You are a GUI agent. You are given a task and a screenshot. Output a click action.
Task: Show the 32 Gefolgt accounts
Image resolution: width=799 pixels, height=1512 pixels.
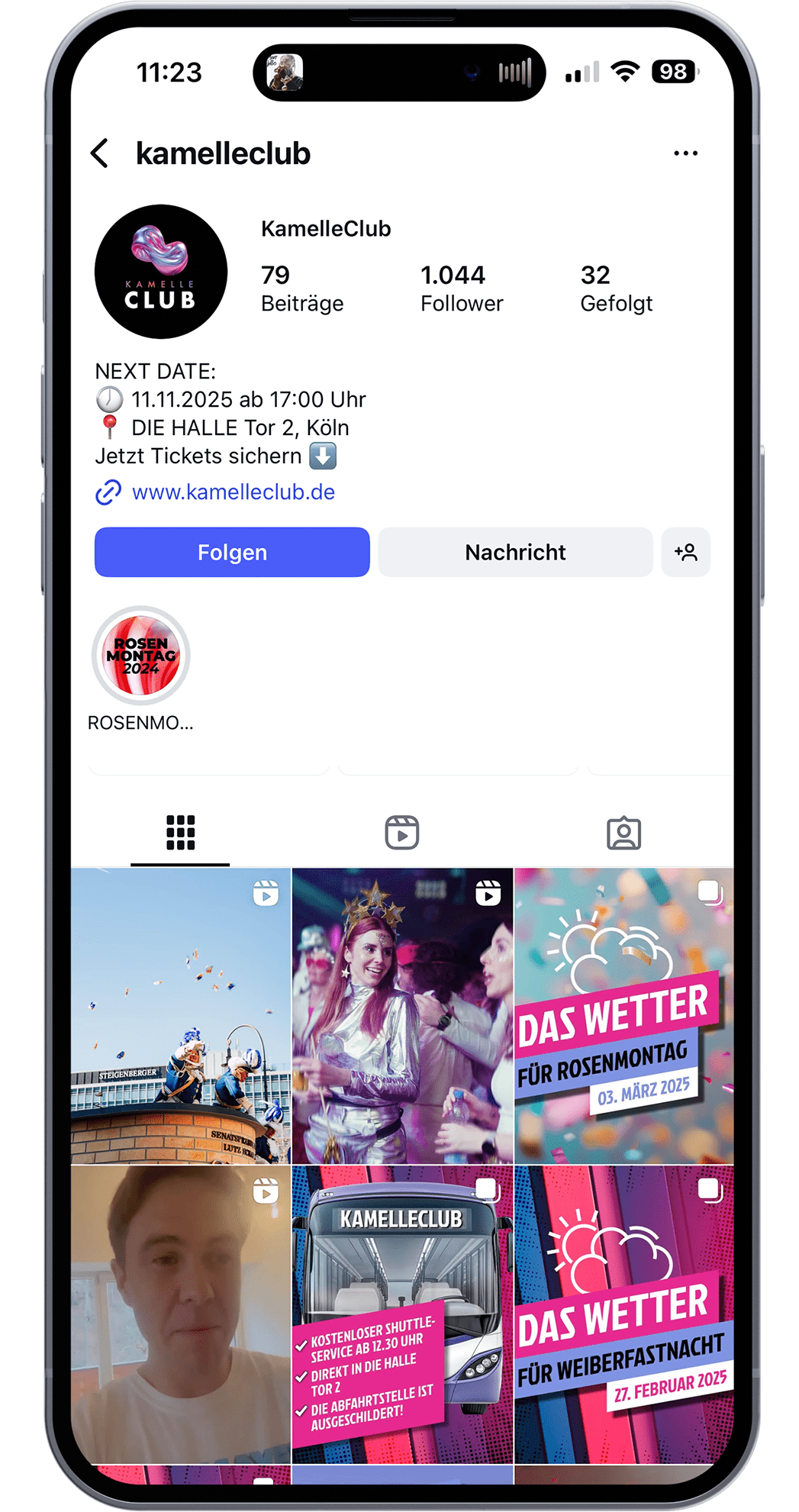pyautogui.click(x=616, y=289)
